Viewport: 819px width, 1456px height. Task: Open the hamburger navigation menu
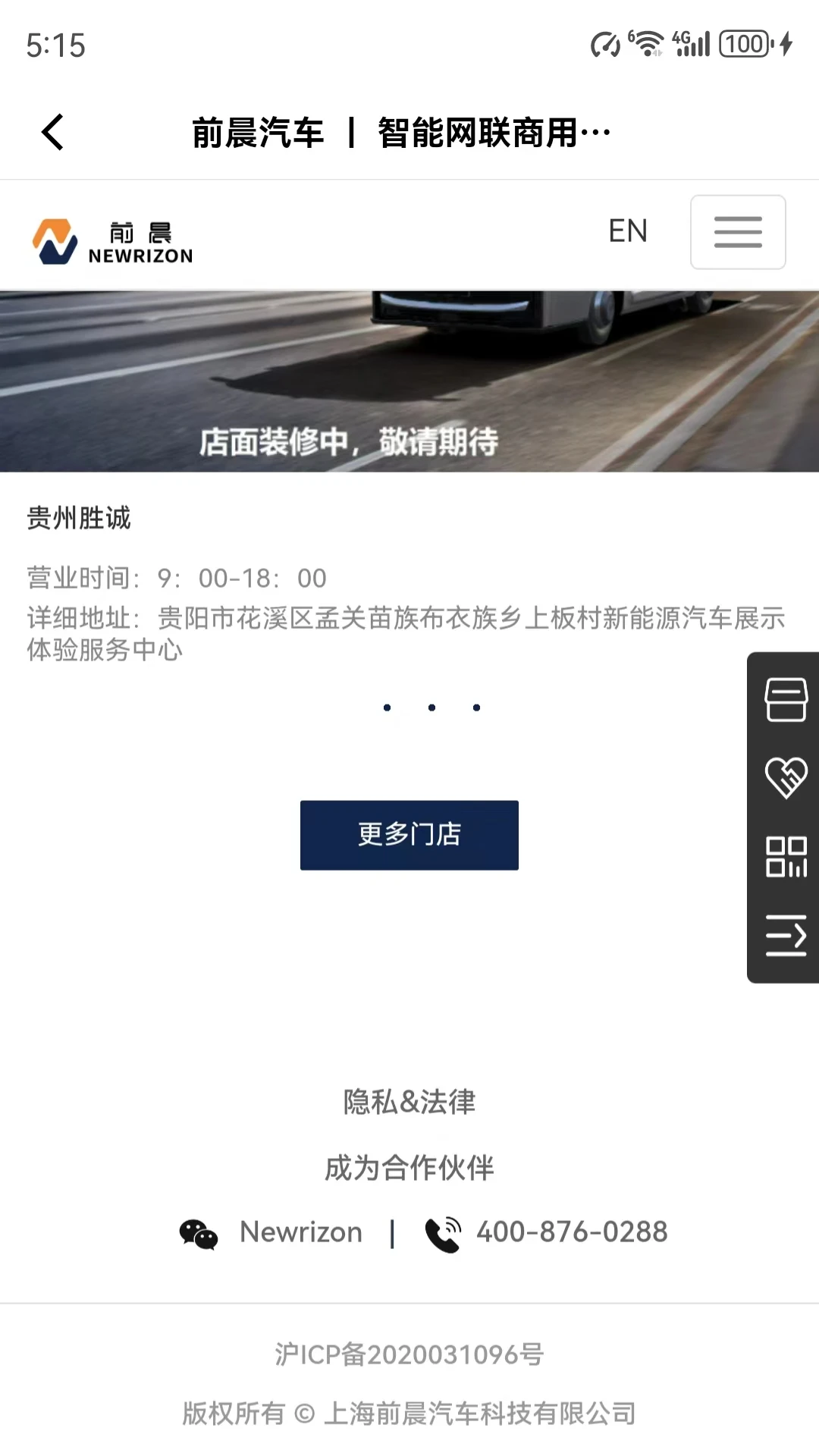(737, 232)
